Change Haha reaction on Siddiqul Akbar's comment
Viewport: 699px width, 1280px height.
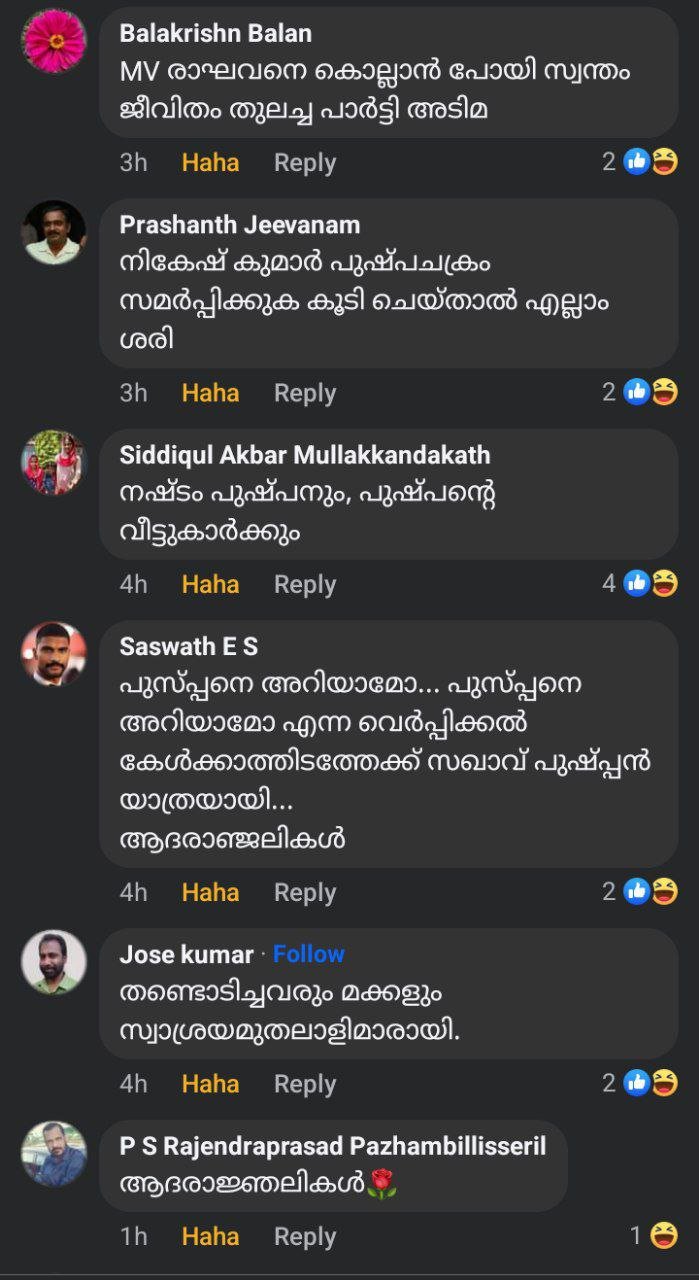210,584
